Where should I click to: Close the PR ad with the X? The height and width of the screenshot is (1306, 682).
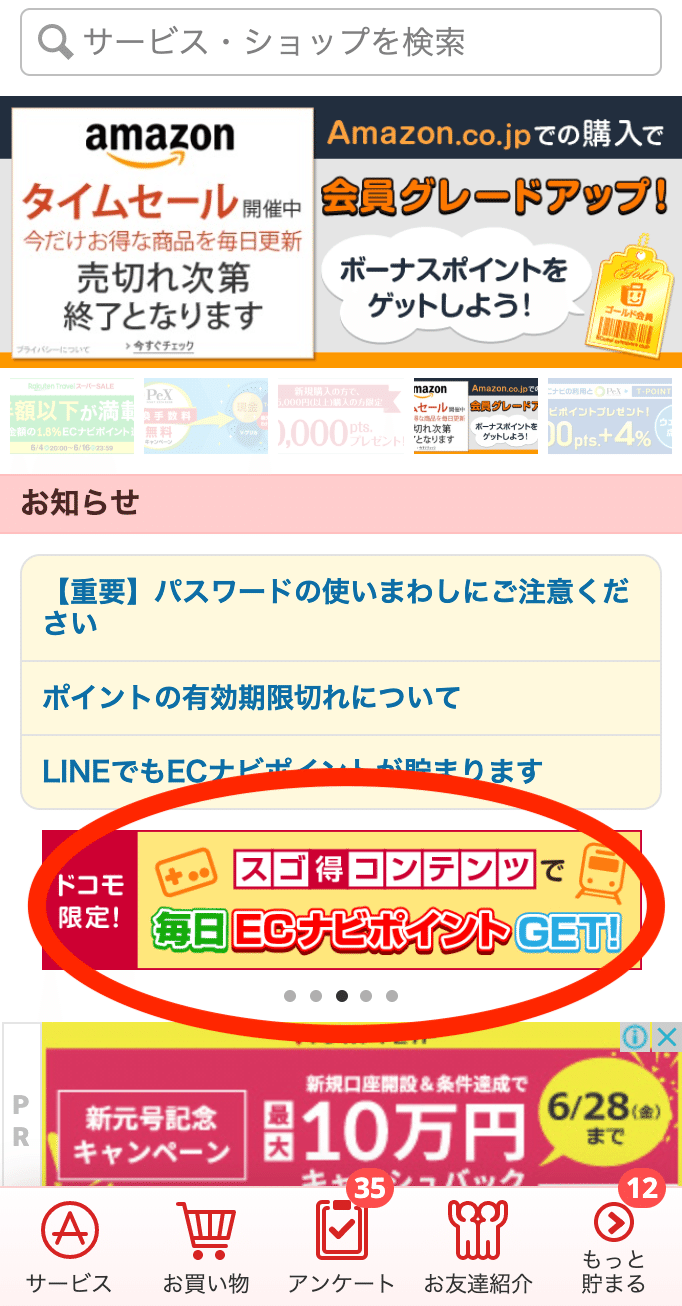pos(667,1038)
